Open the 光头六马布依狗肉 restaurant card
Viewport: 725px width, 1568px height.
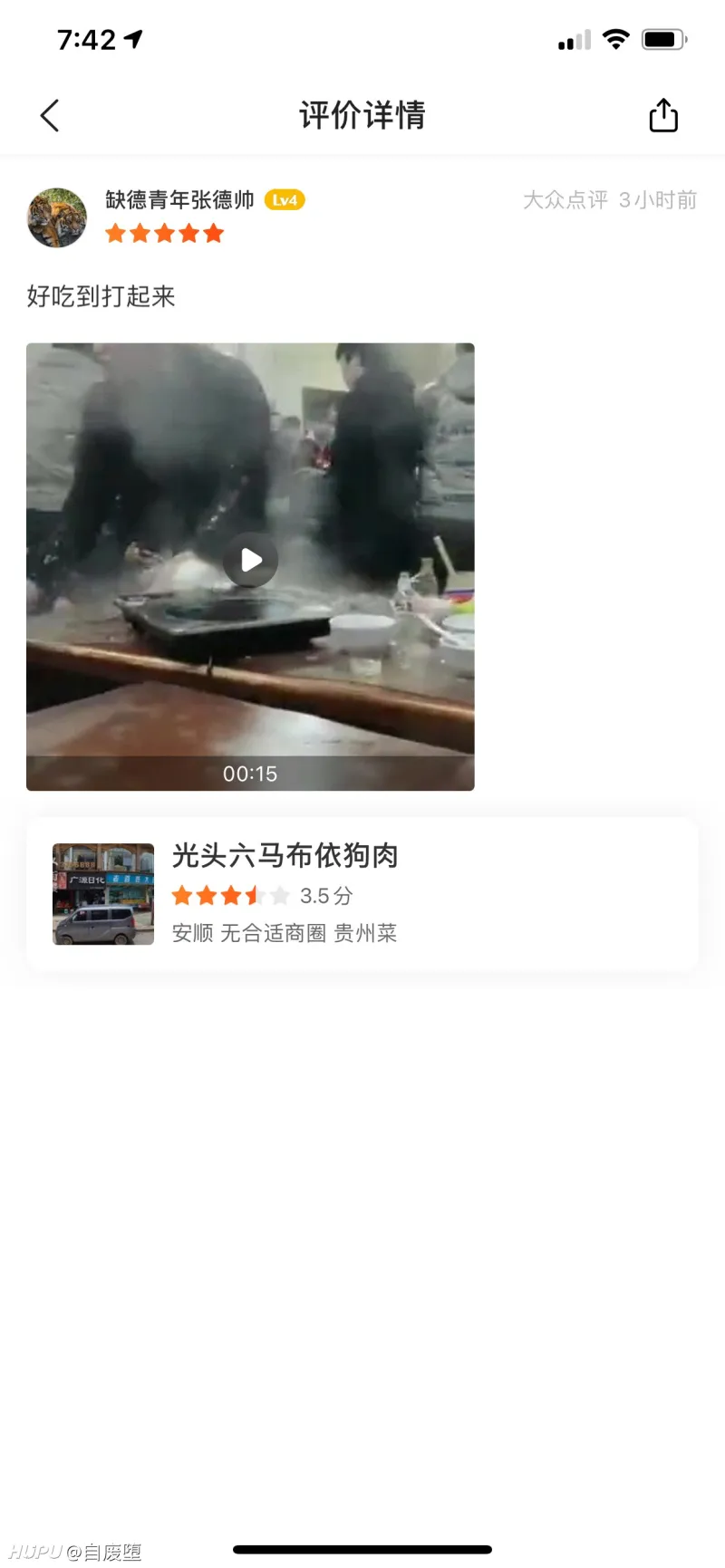pyautogui.click(x=362, y=894)
